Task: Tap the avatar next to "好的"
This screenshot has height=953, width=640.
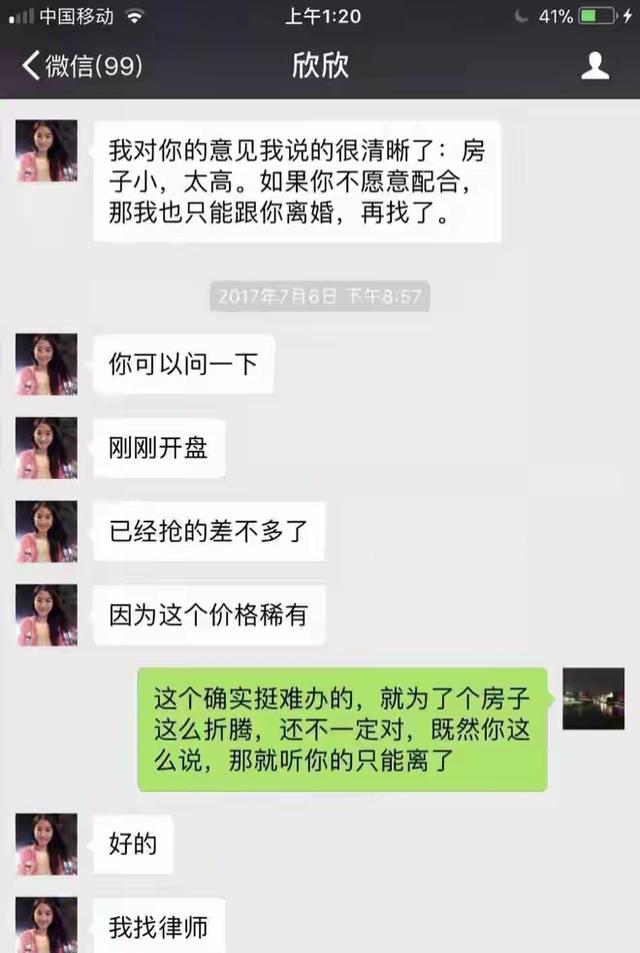Action: (x=47, y=844)
